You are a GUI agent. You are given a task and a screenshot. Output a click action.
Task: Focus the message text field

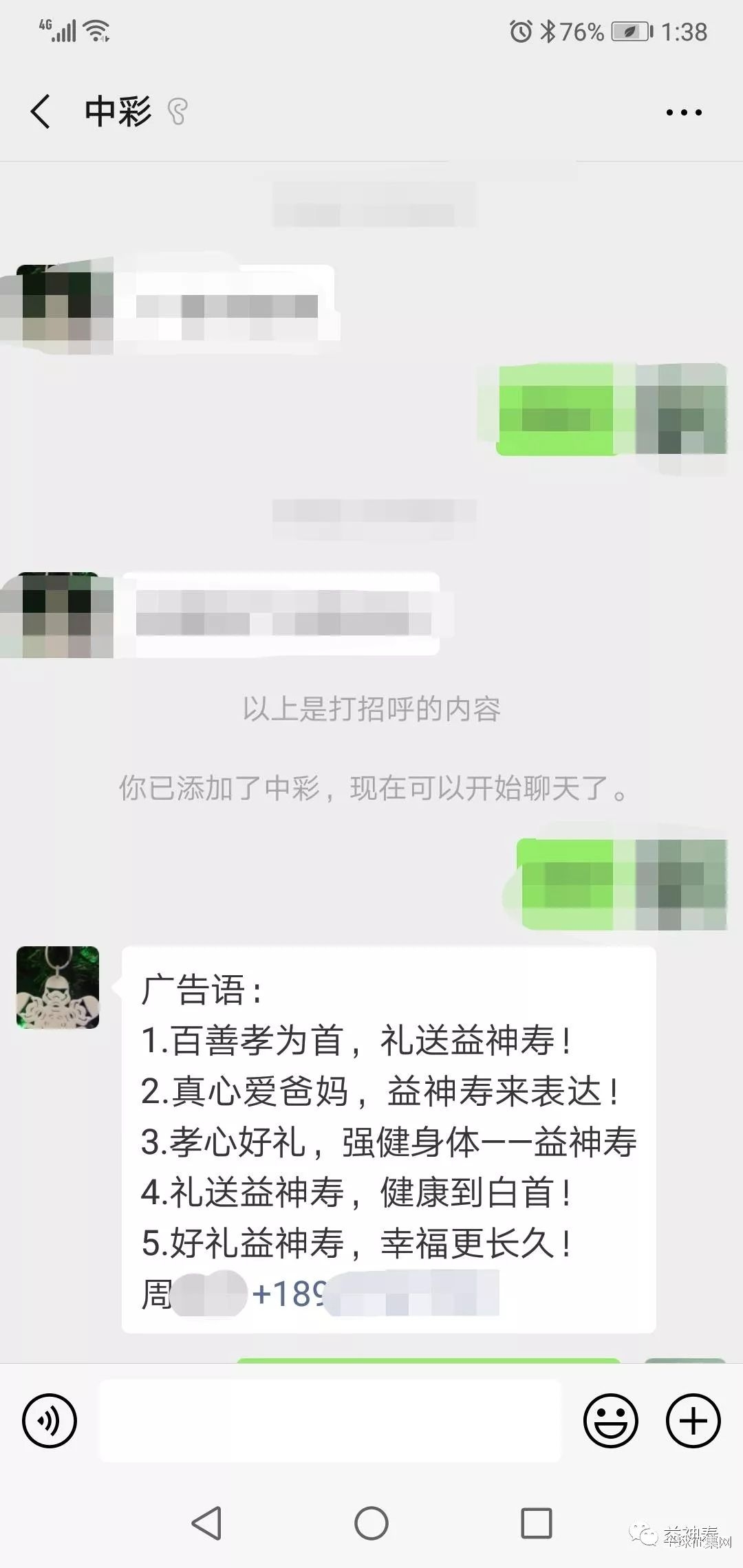[330, 1421]
